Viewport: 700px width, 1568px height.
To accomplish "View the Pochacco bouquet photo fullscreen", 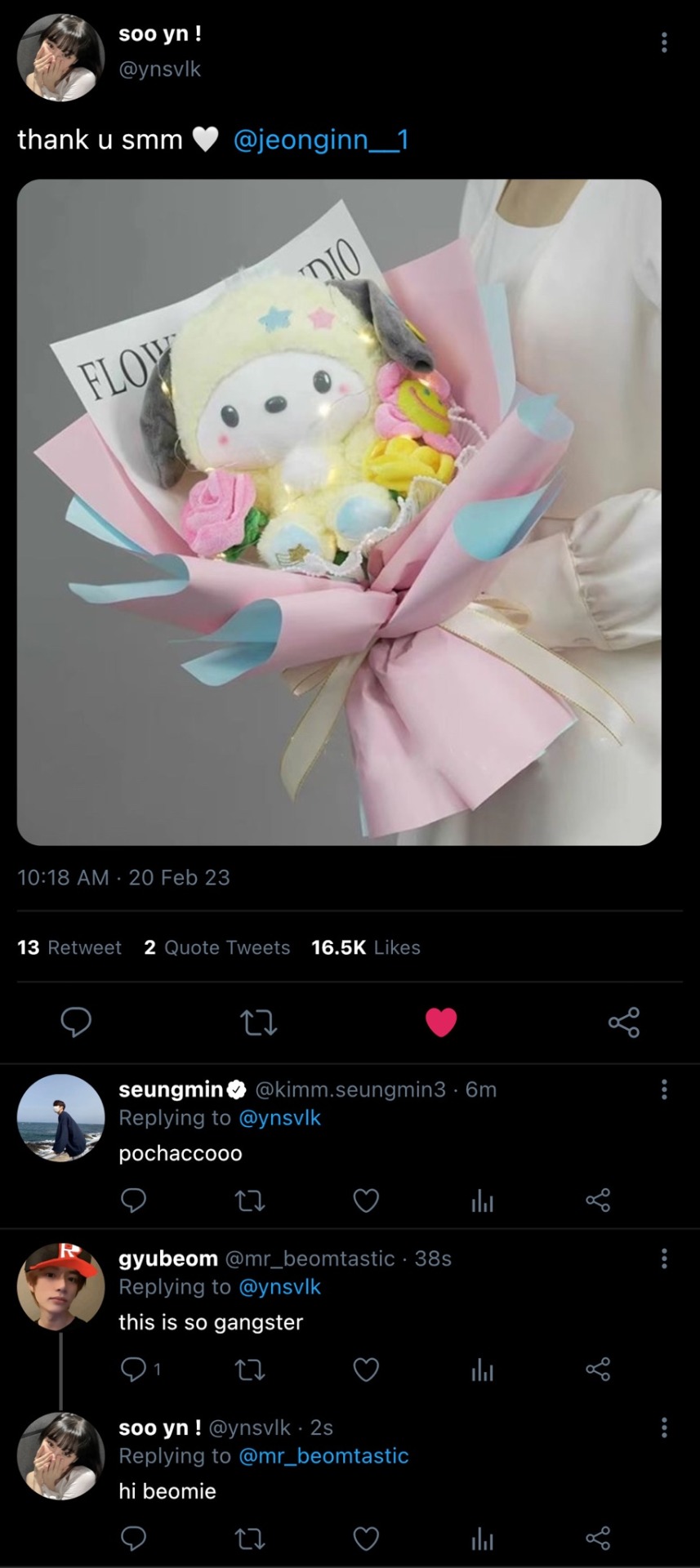I will [x=339, y=512].
